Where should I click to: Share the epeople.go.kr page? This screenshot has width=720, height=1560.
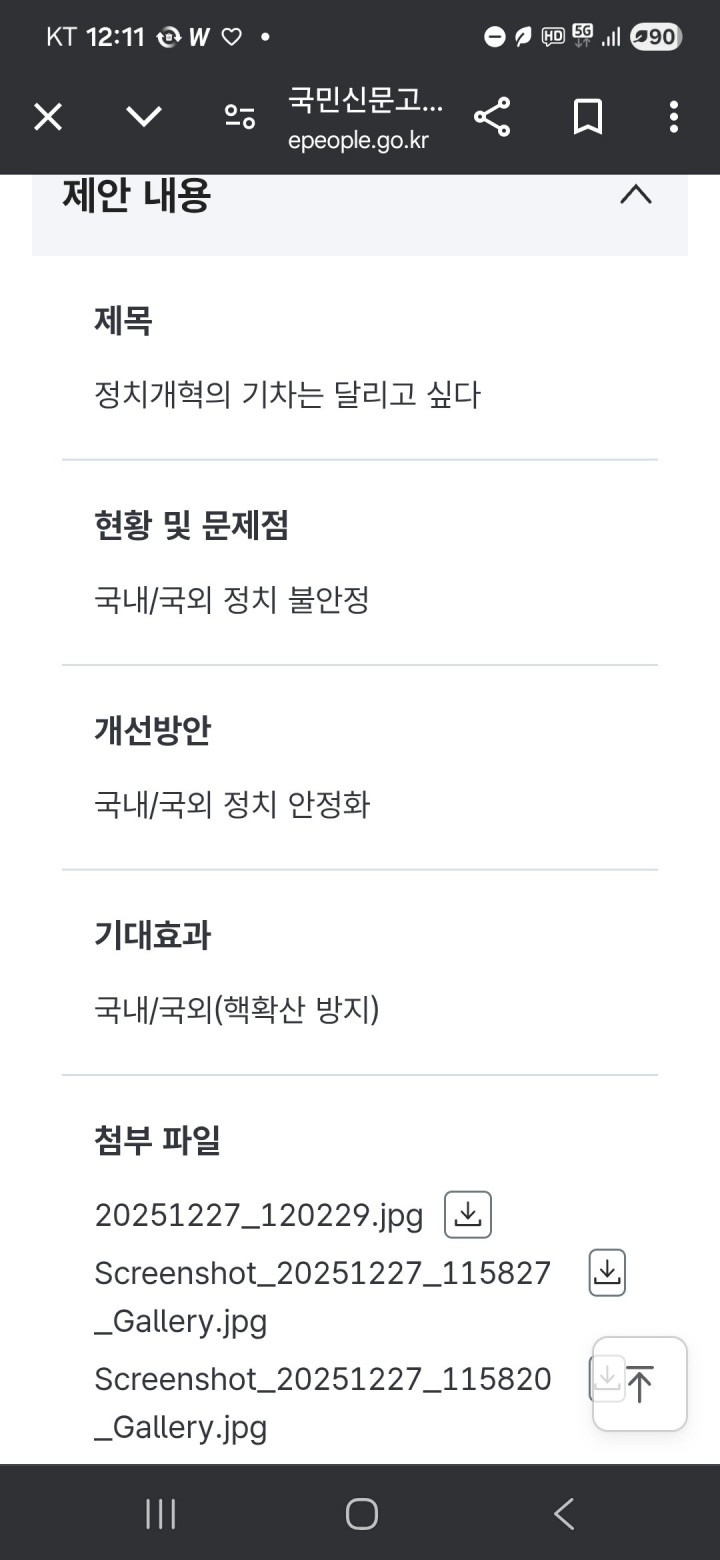pos(492,118)
